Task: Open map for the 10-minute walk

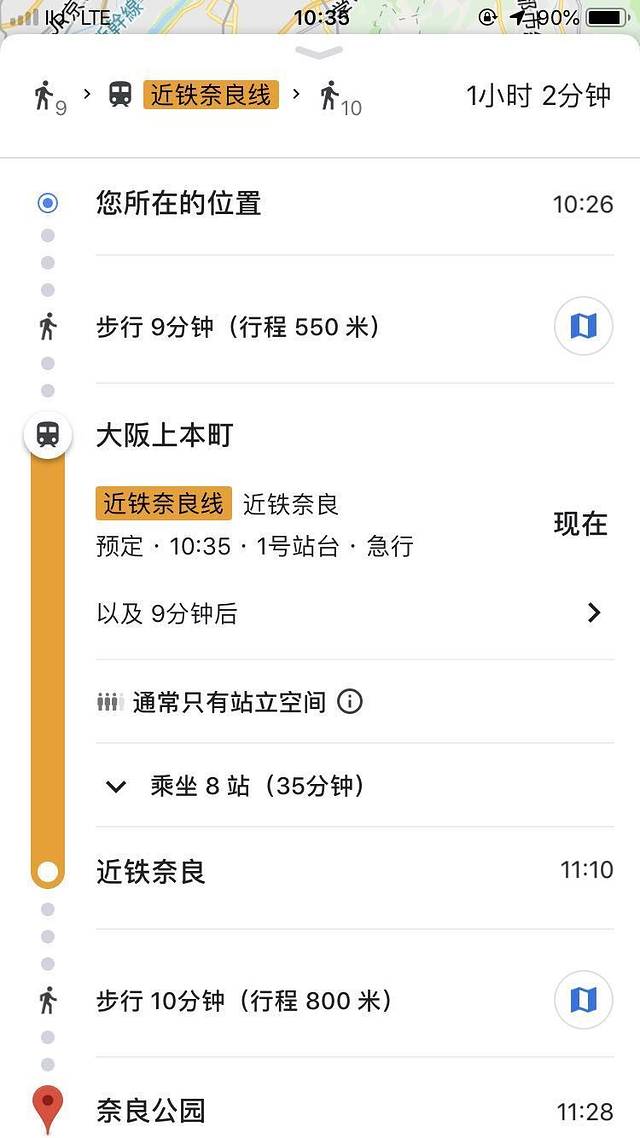Action: pos(583,1000)
